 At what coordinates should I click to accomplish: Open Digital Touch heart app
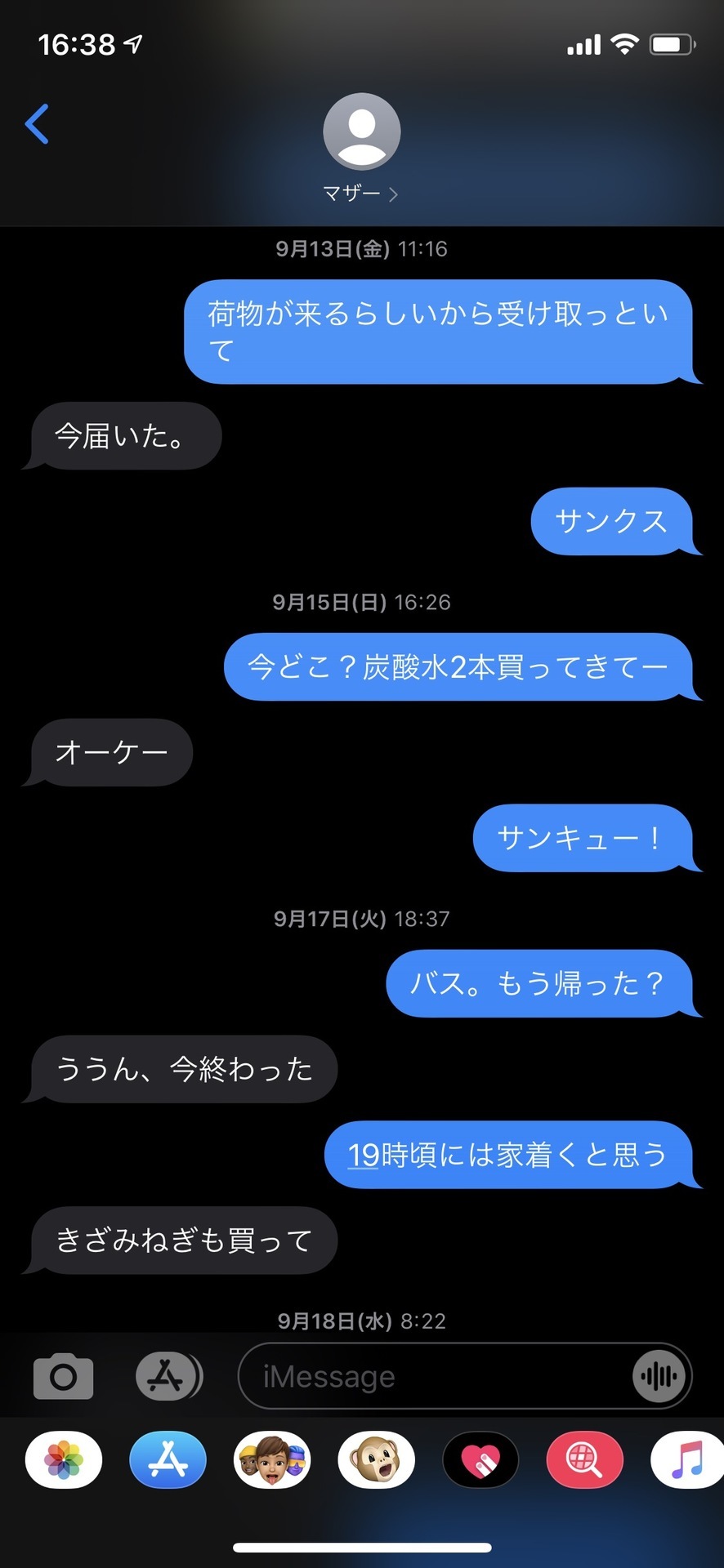click(x=480, y=1460)
